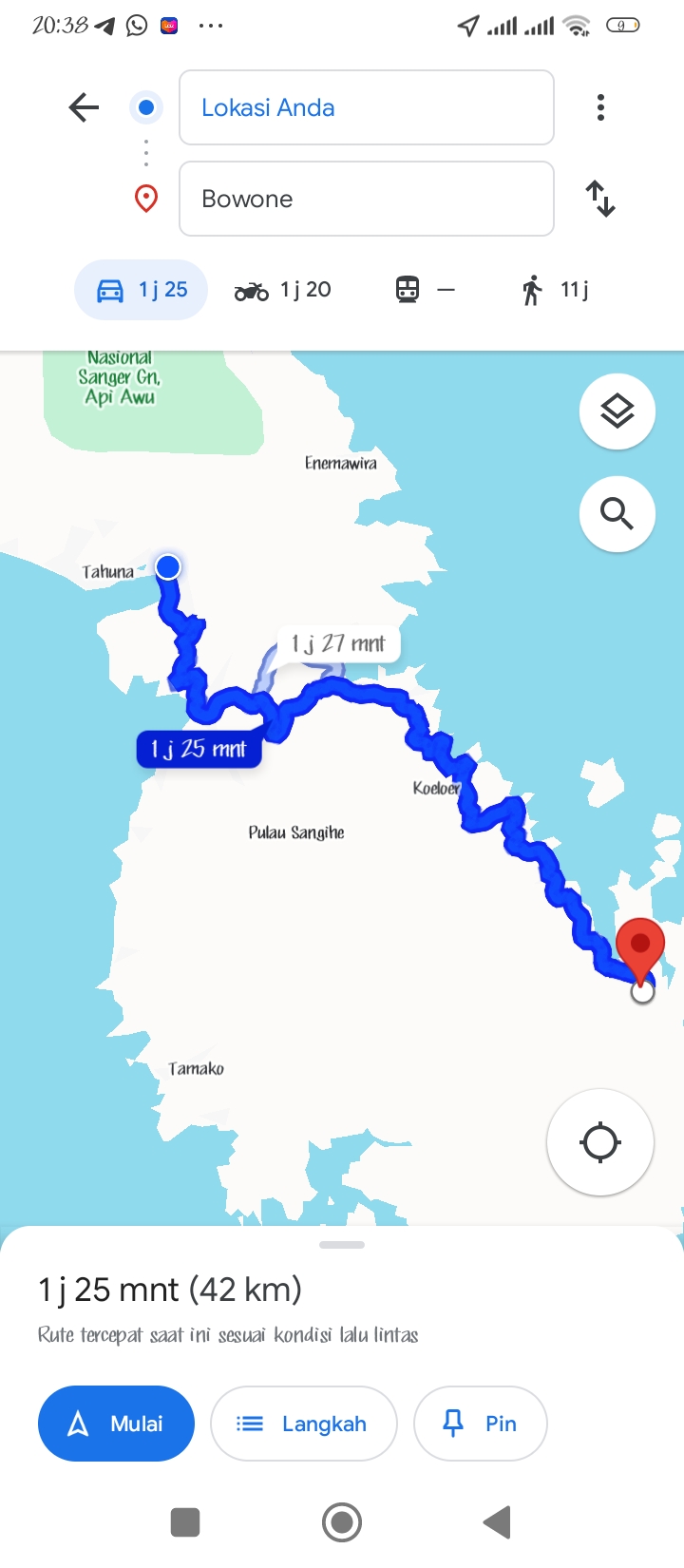Open the three-dot overflow menu
Screen dimensions: 684x1568
[x=600, y=107]
